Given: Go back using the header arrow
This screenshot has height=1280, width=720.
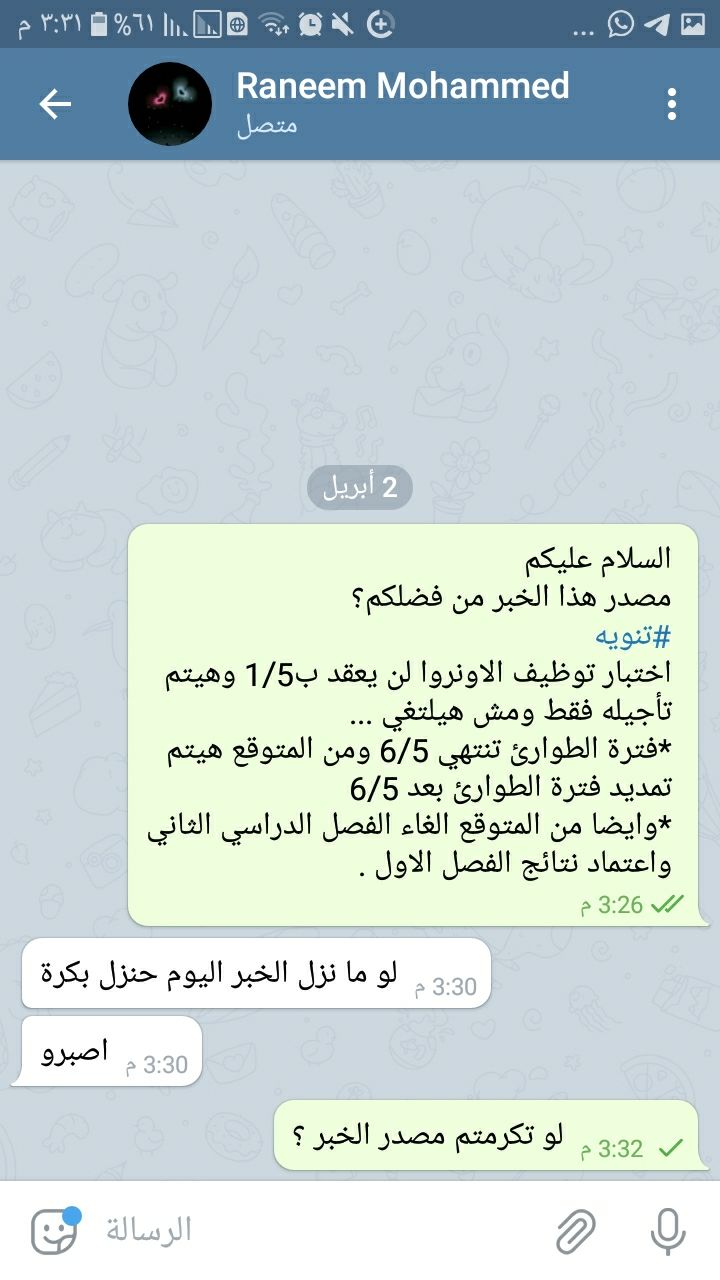Looking at the screenshot, I should click(x=55, y=104).
